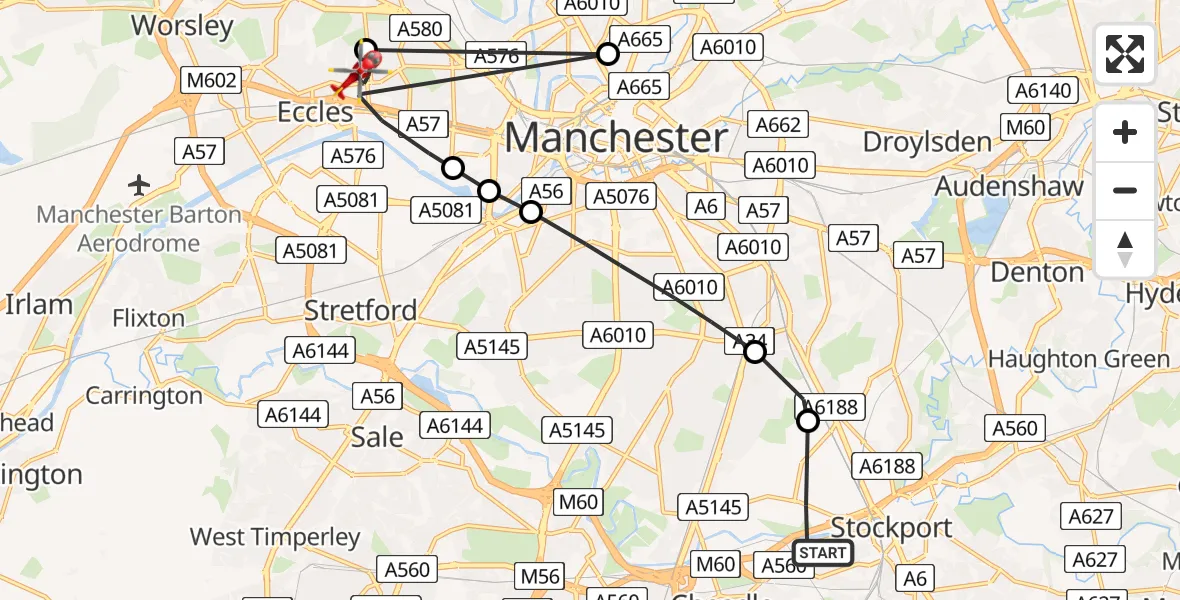This screenshot has height=600, width=1180.
Task: Enter fullscreen map view
Action: tap(1125, 54)
